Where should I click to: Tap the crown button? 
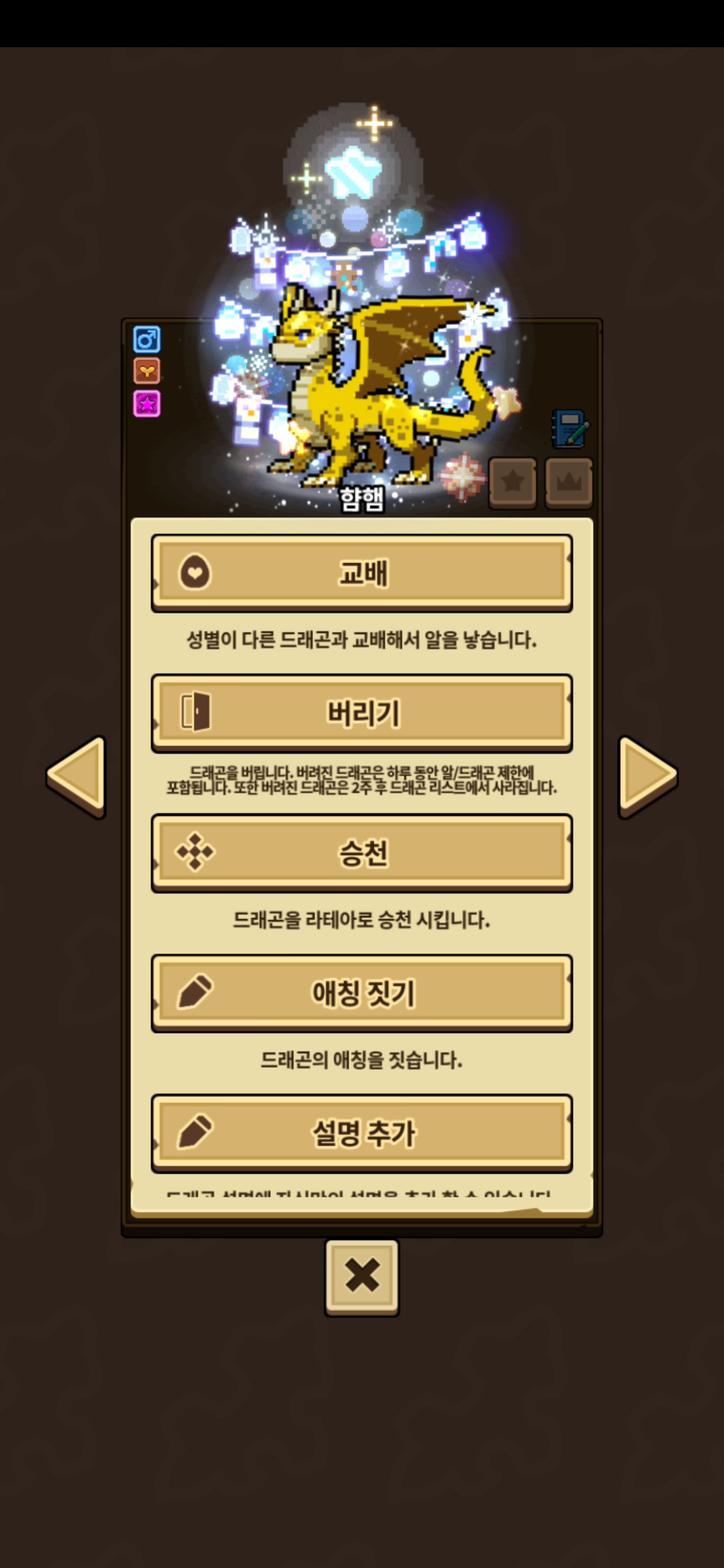tap(569, 482)
